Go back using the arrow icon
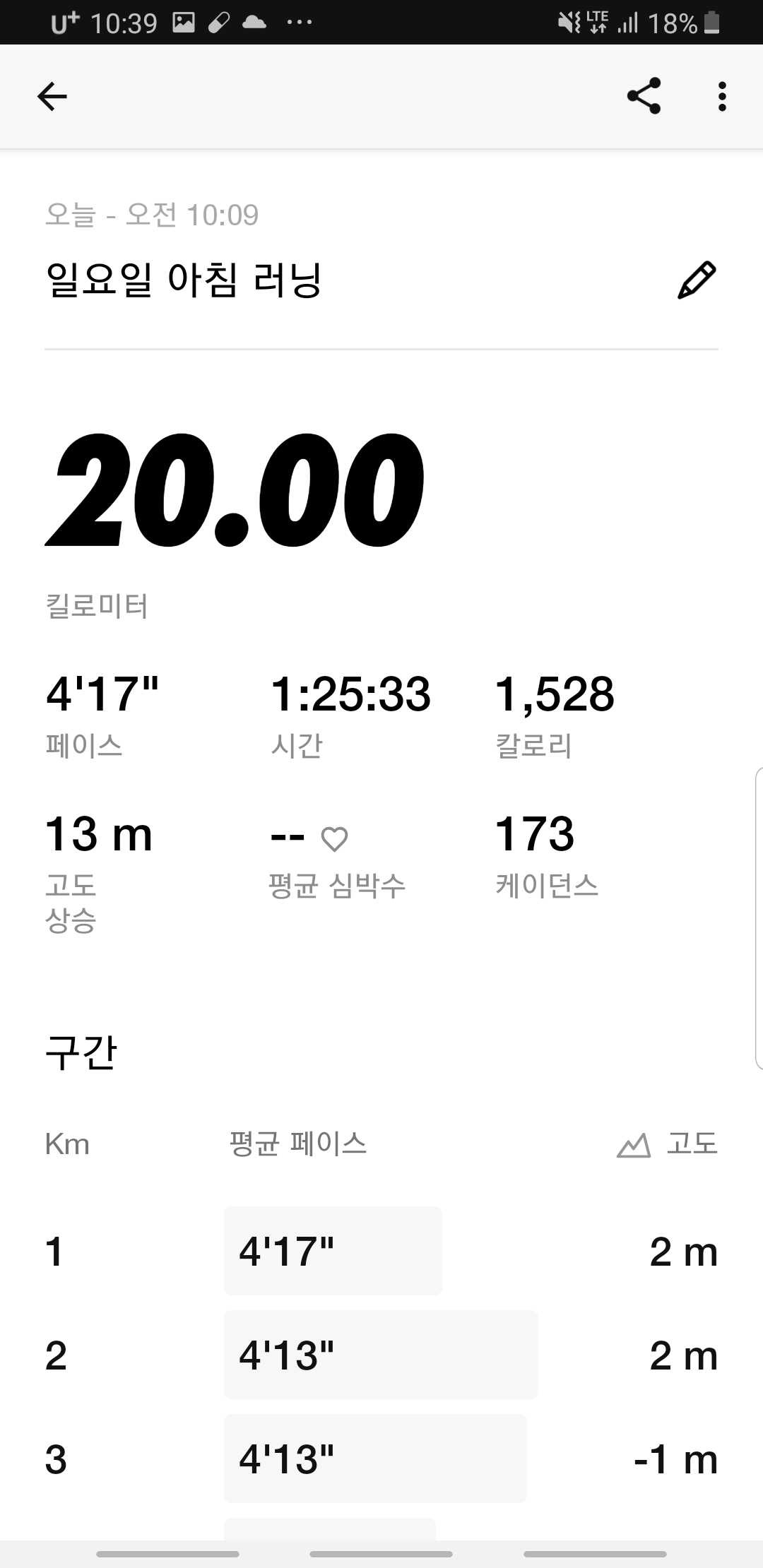The image size is (763, 1568). (52, 96)
